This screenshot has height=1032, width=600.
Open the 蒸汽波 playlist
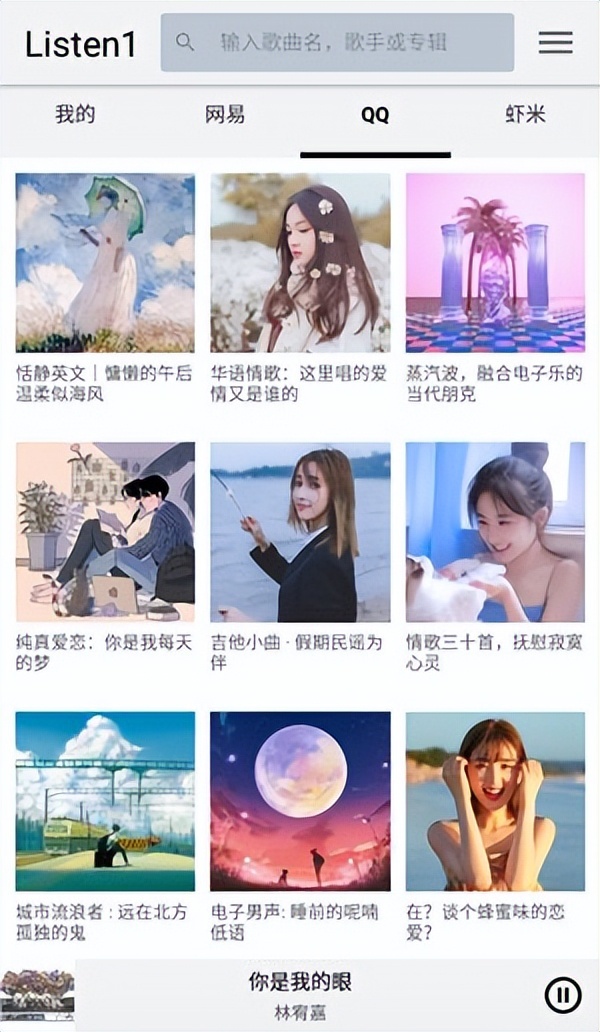(495, 263)
